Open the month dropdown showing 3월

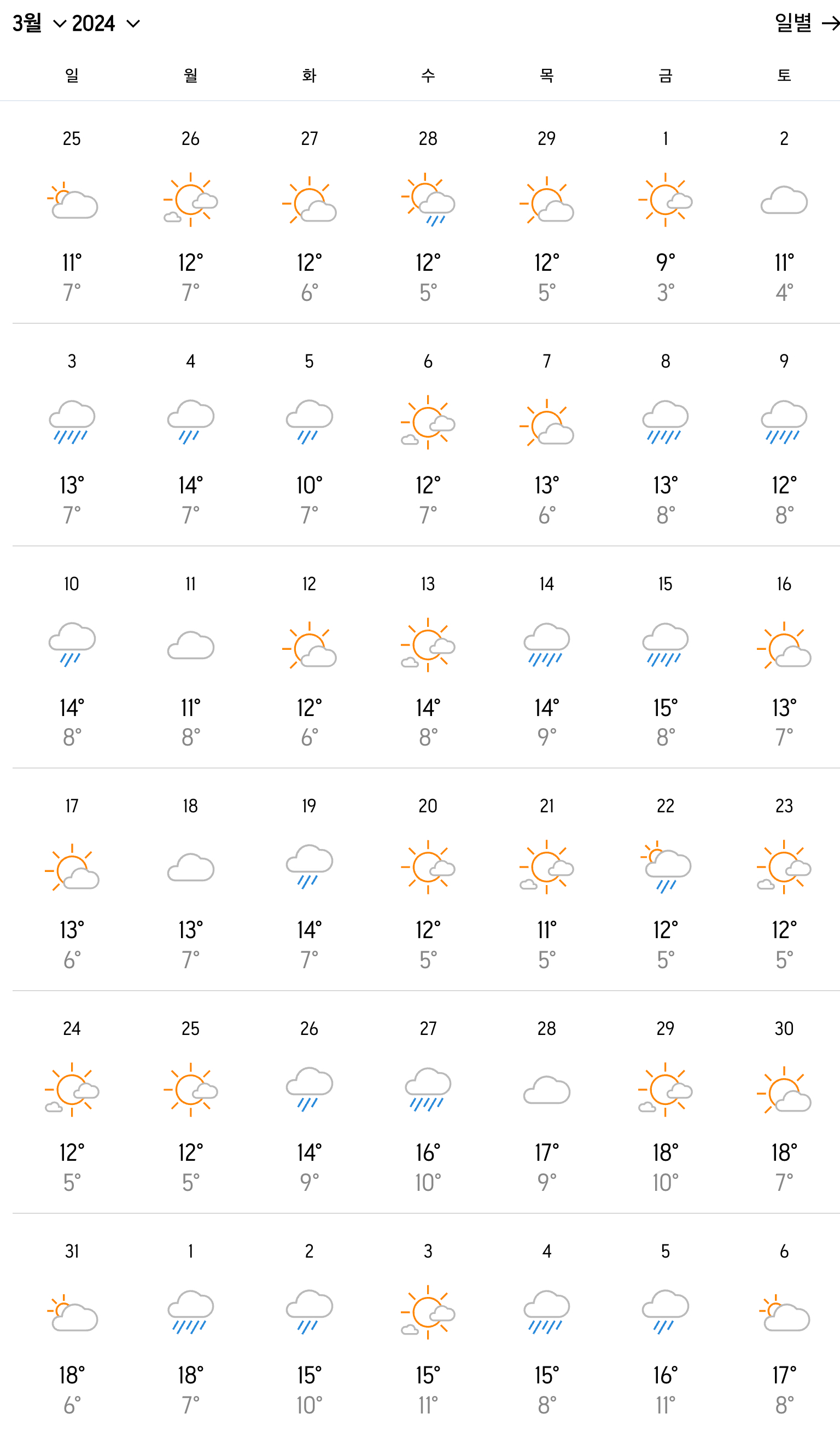tap(34, 24)
